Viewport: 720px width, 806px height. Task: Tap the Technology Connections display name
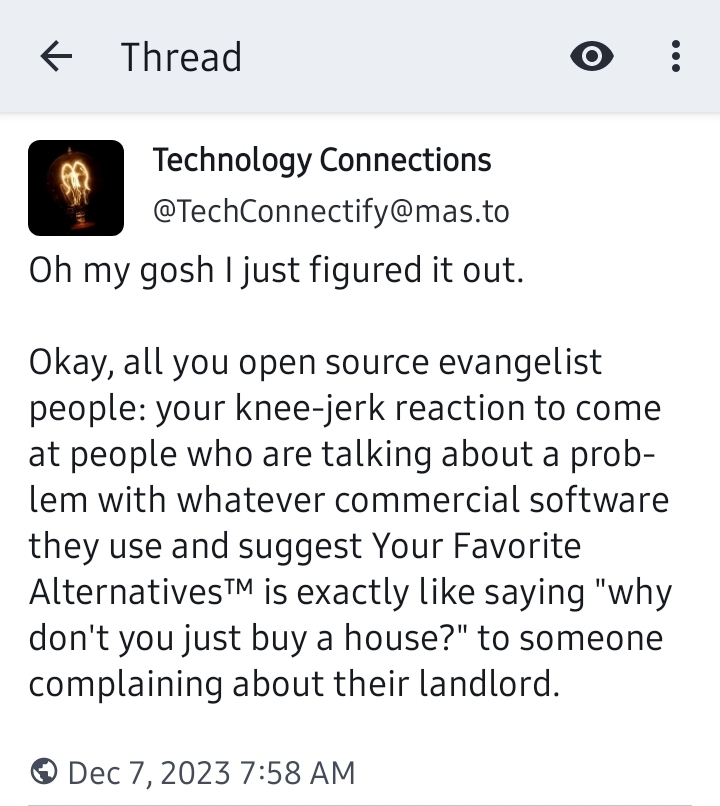click(x=321, y=160)
